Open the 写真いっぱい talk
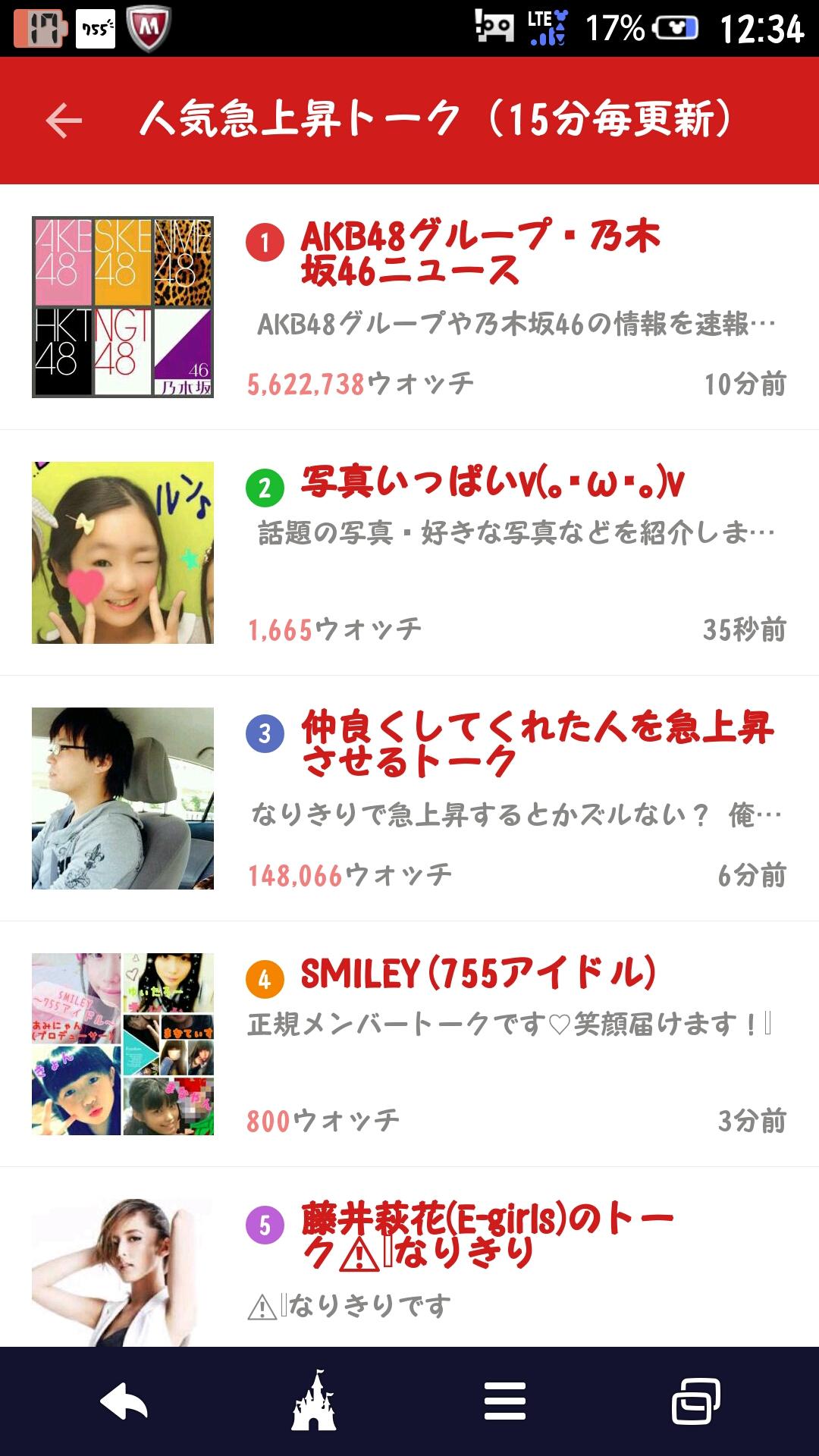Viewport: 819px width, 1456px height. click(x=491, y=482)
